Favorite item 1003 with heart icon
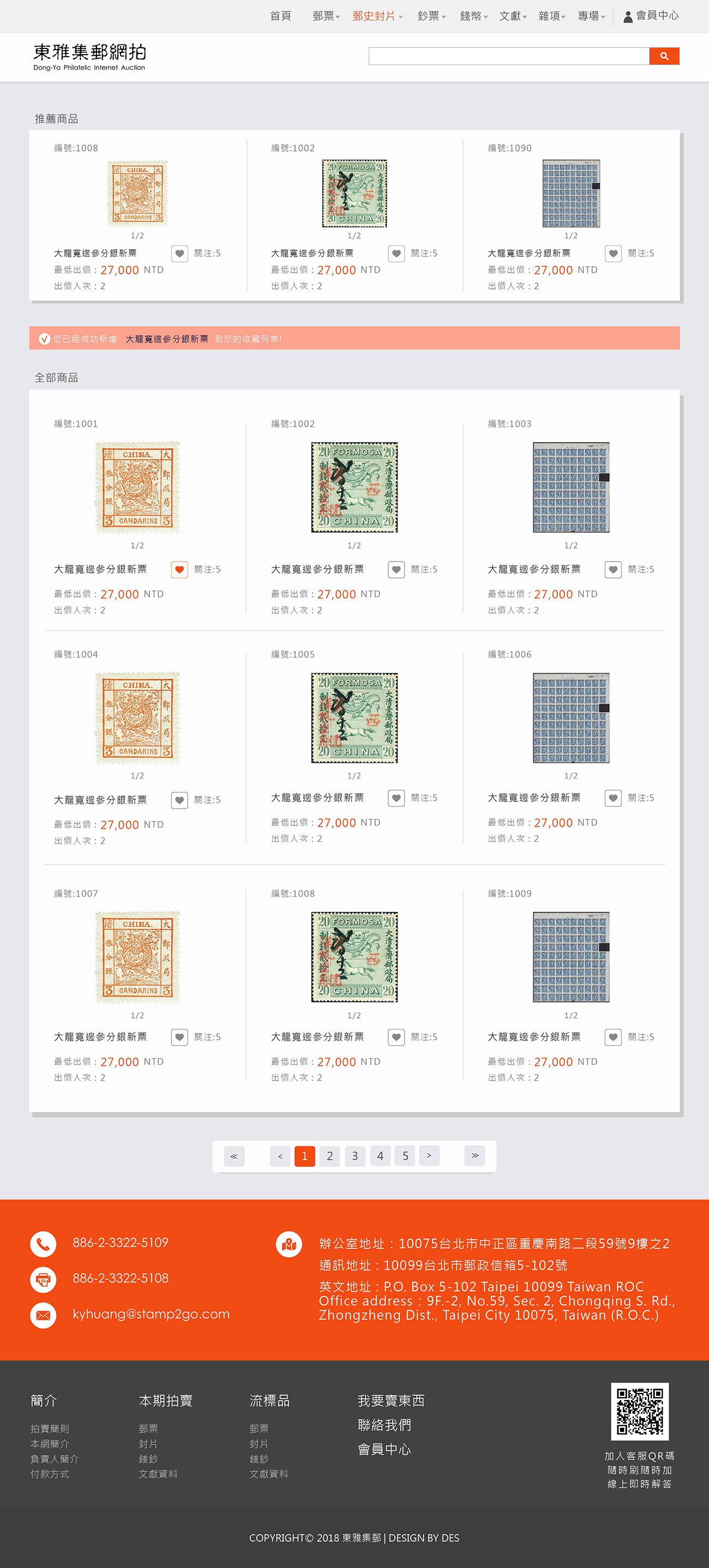Screen dimensions: 709x1568 coord(613,569)
